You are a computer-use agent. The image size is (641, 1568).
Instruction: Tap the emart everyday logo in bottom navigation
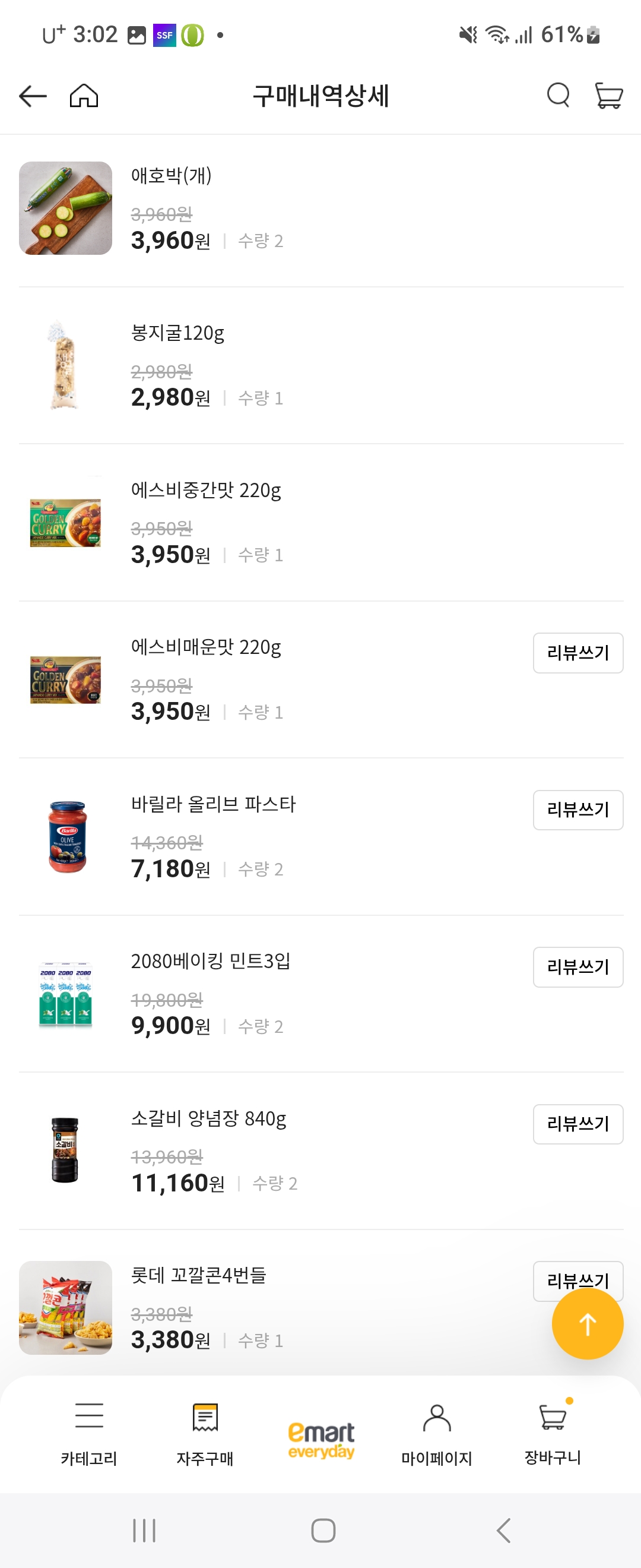(320, 1437)
